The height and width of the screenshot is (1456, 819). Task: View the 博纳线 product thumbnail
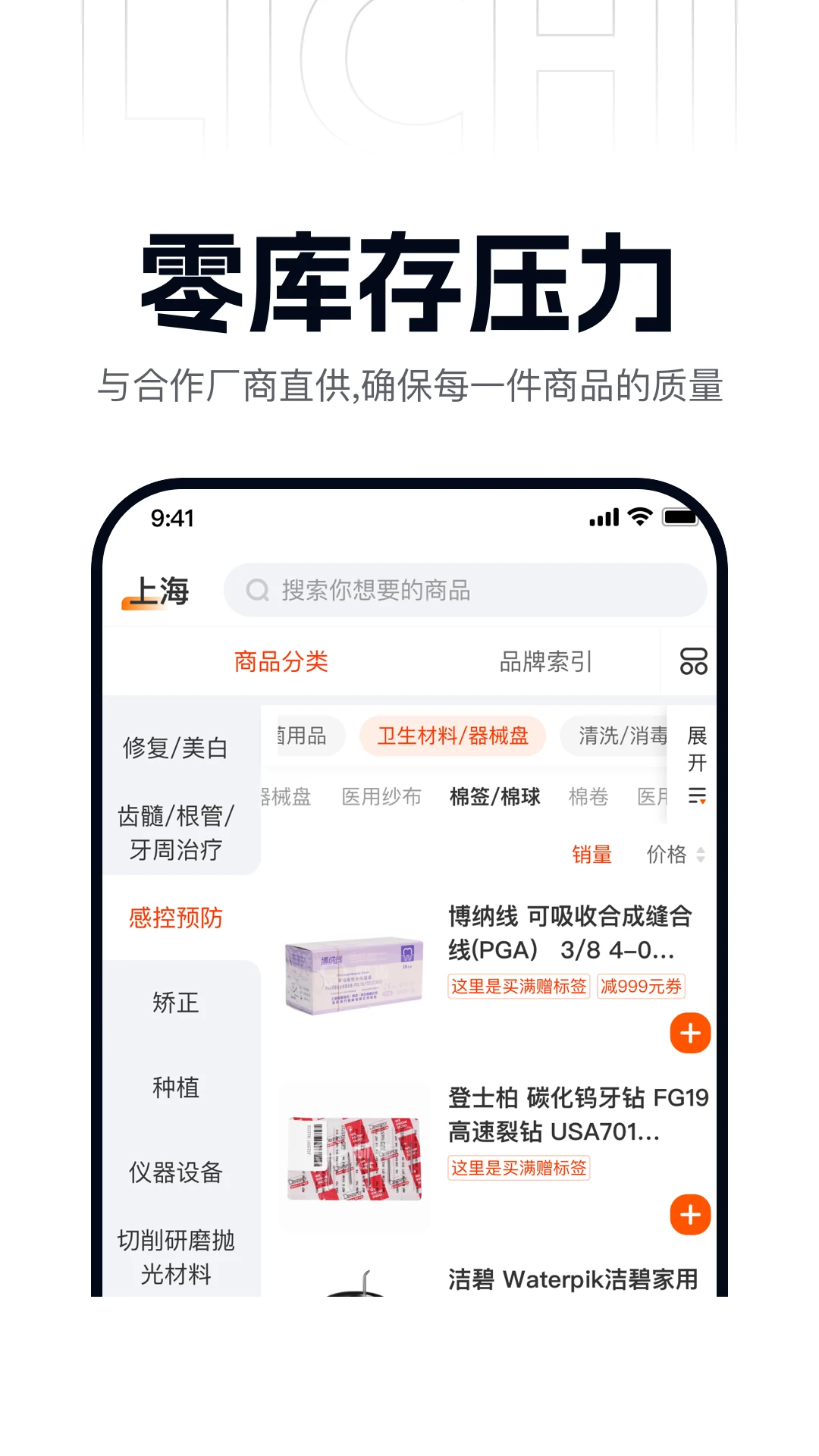pyautogui.click(x=353, y=974)
